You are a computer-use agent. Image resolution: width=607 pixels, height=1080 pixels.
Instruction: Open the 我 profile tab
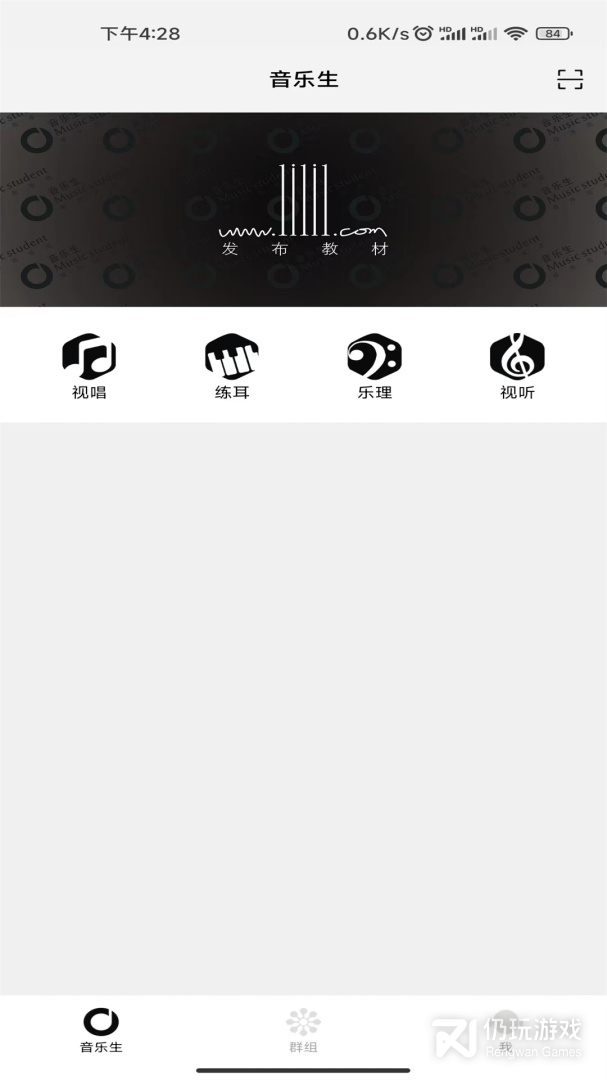(x=506, y=1030)
